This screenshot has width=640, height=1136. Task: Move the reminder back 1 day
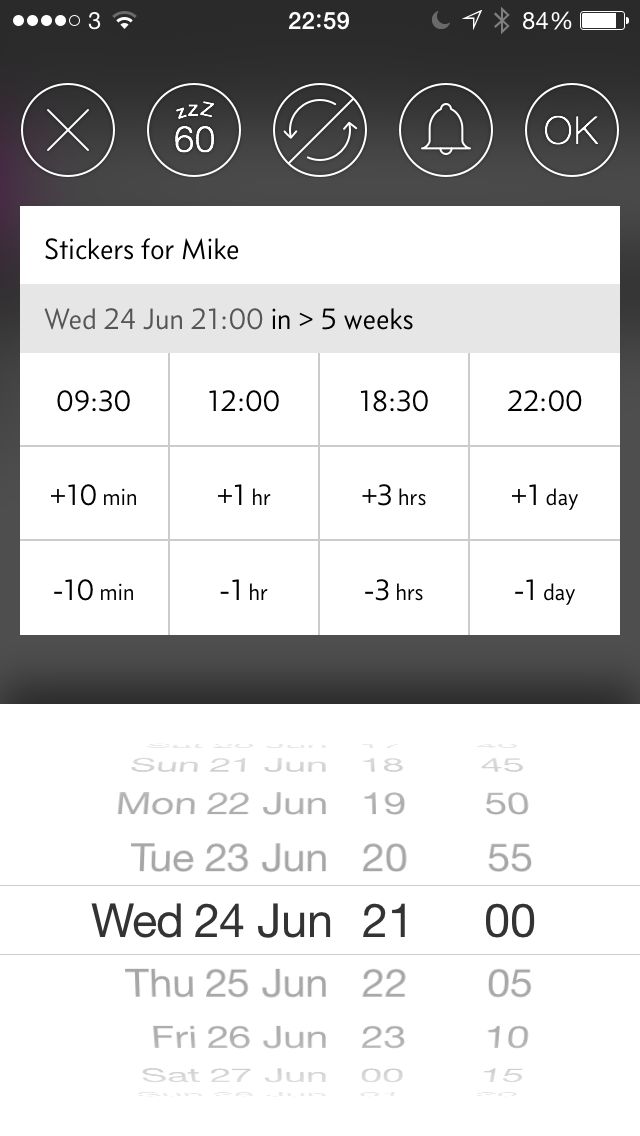(x=545, y=591)
